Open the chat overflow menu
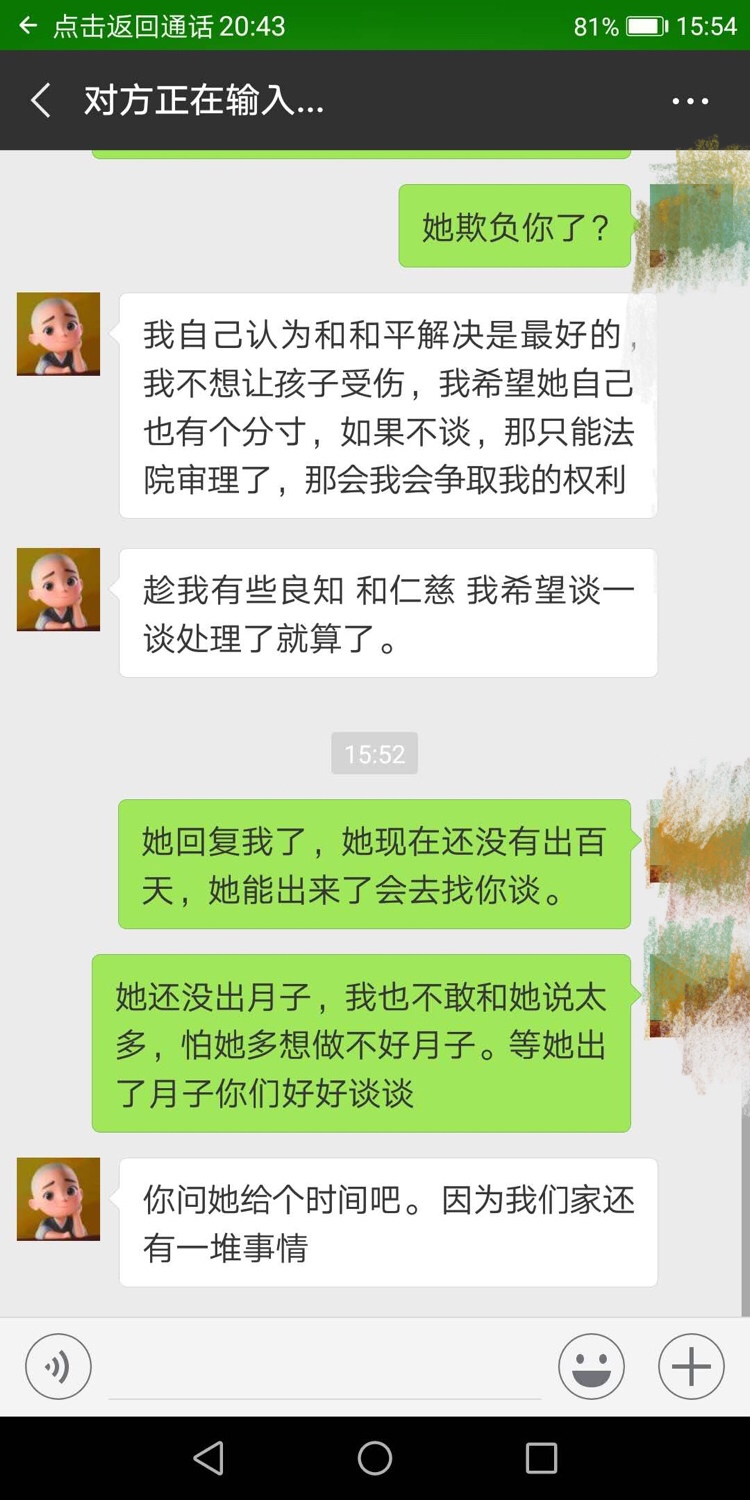This screenshot has height=1500, width=750. (690, 101)
